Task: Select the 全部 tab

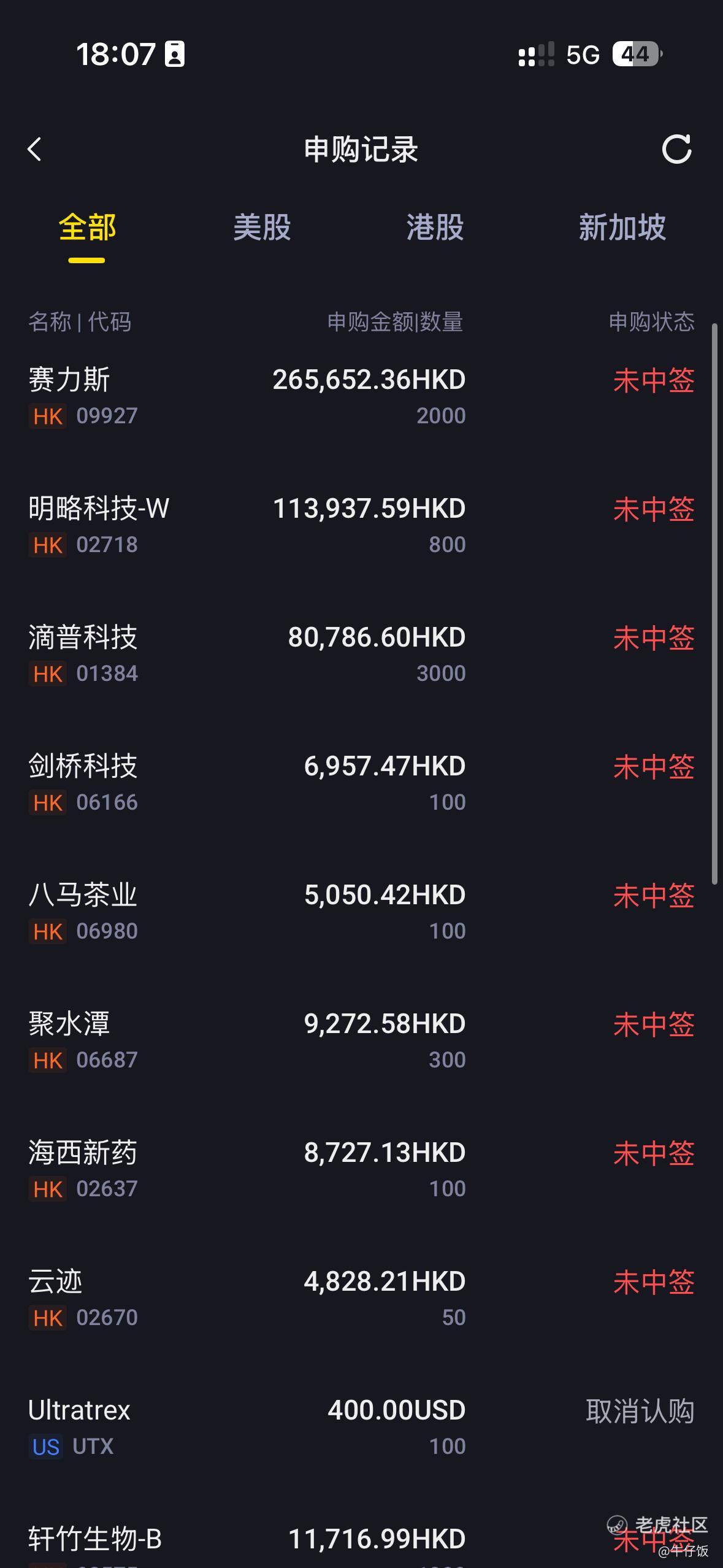Action: (87, 228)
